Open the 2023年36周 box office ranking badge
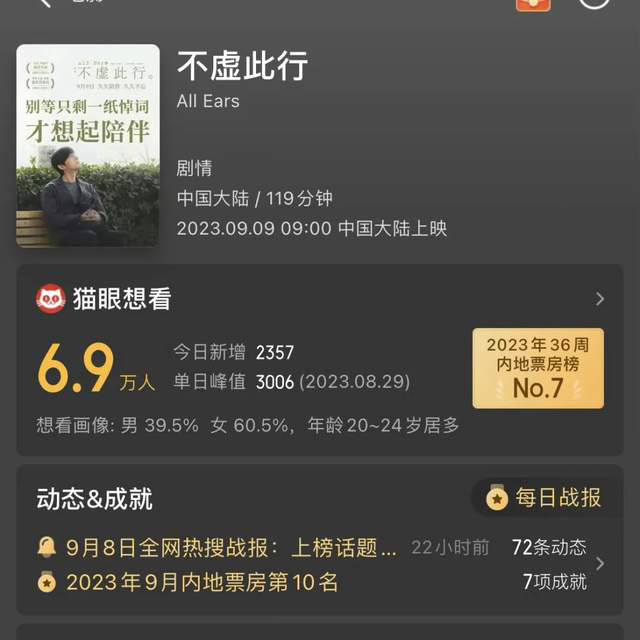This screenshot has height=640, width=640. [538, 368]
